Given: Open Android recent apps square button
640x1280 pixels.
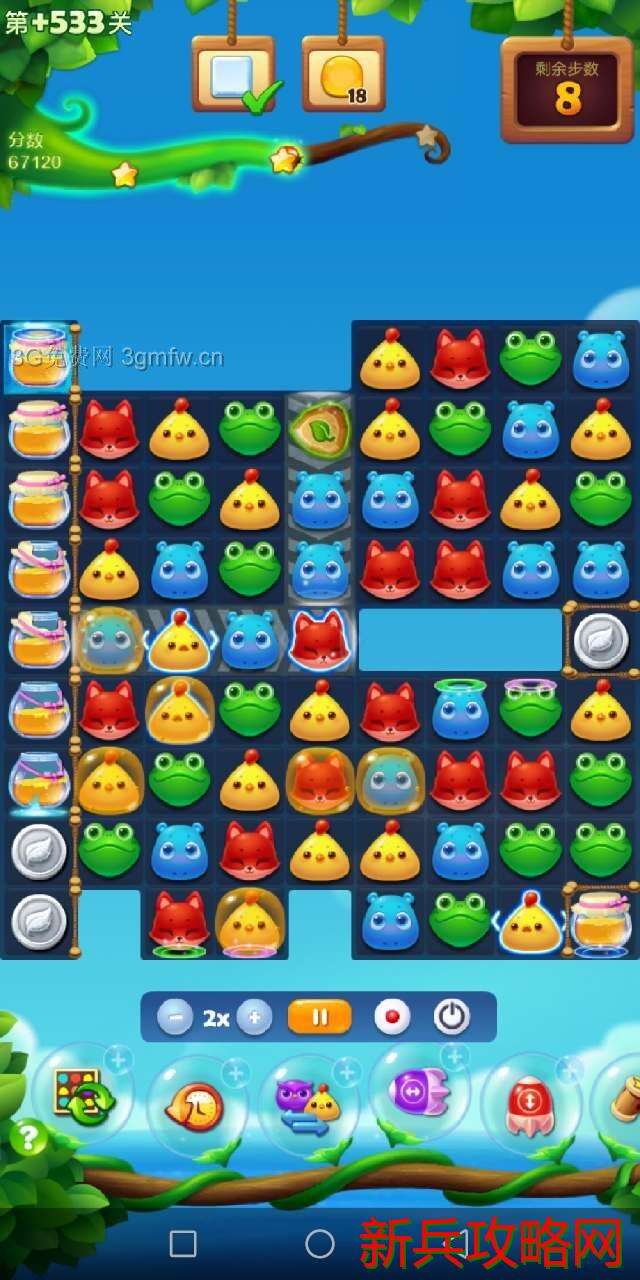Looking at the screenshot, I should pyautogui.click(x=183, y=1244).
